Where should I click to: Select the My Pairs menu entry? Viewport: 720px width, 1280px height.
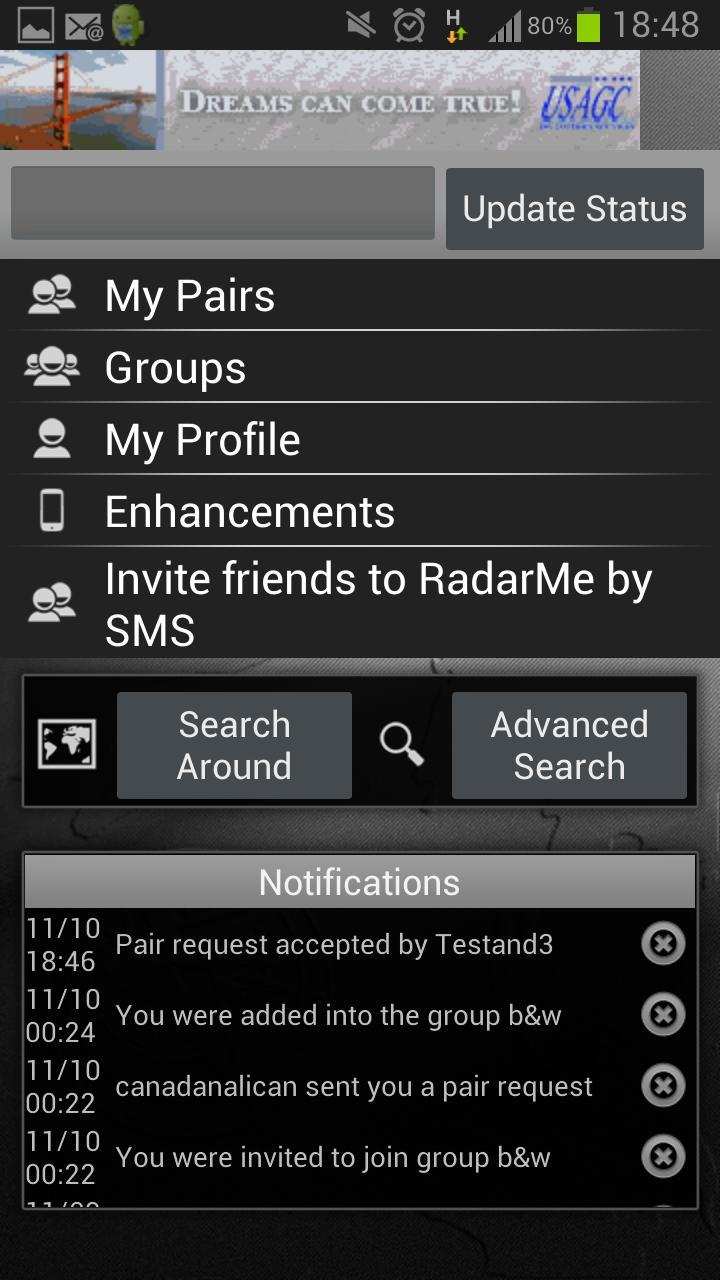click(190, 295)
